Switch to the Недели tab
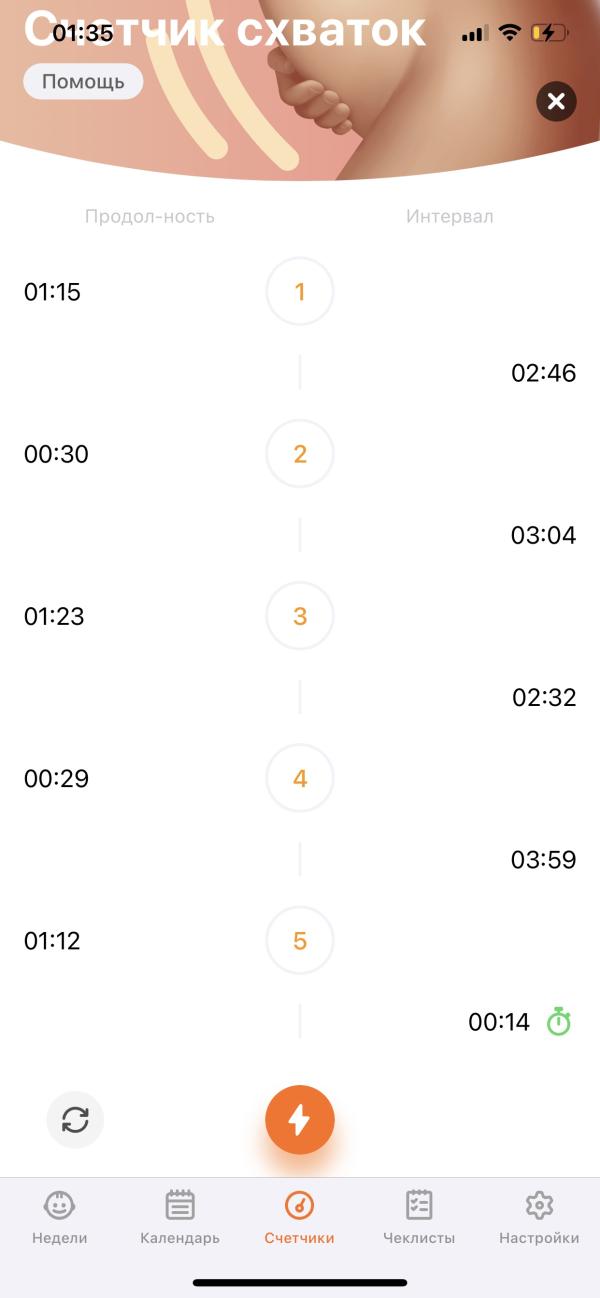Image resolution: width=600 pixels, height=1298 pixels. (60, 1216)
